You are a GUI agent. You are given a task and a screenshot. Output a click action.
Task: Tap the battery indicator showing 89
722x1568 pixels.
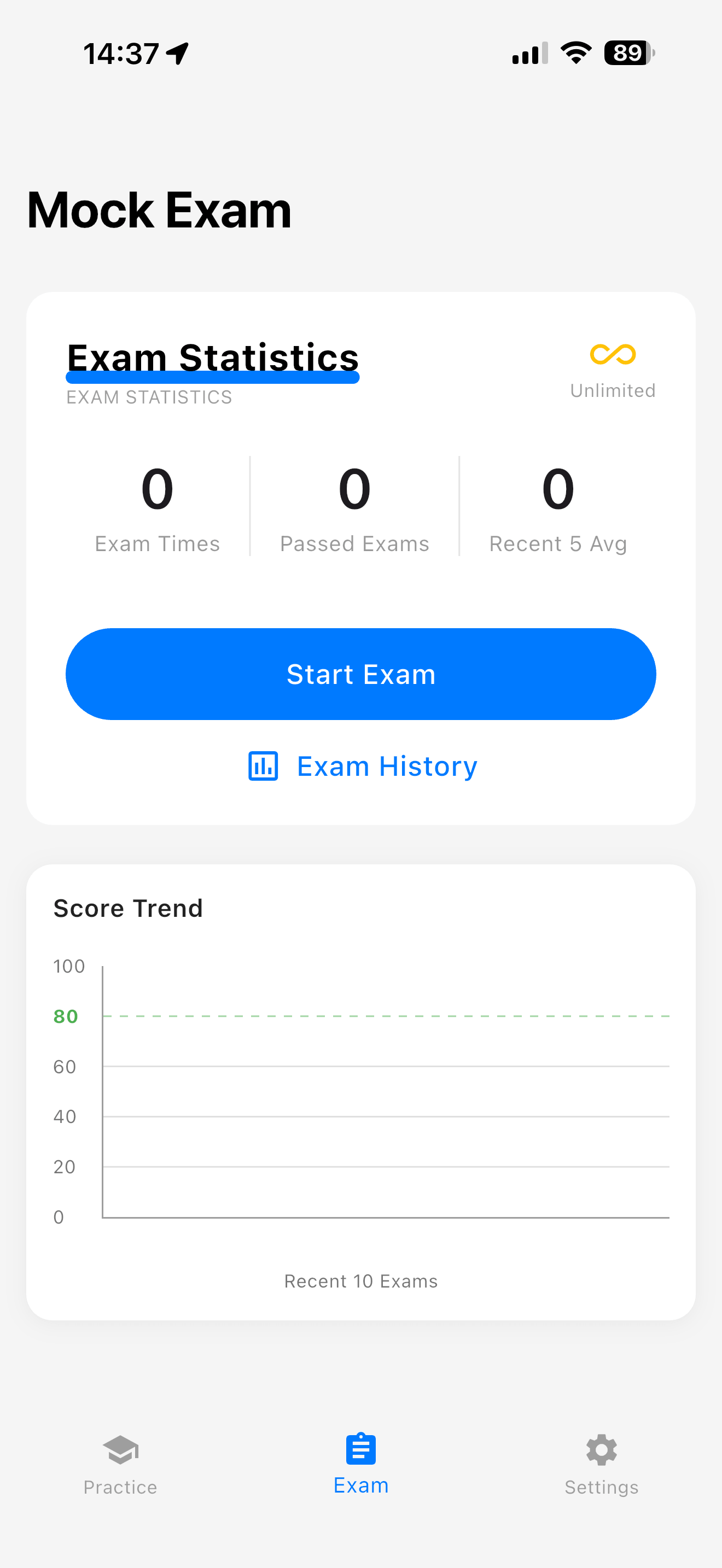coord(626,54)
